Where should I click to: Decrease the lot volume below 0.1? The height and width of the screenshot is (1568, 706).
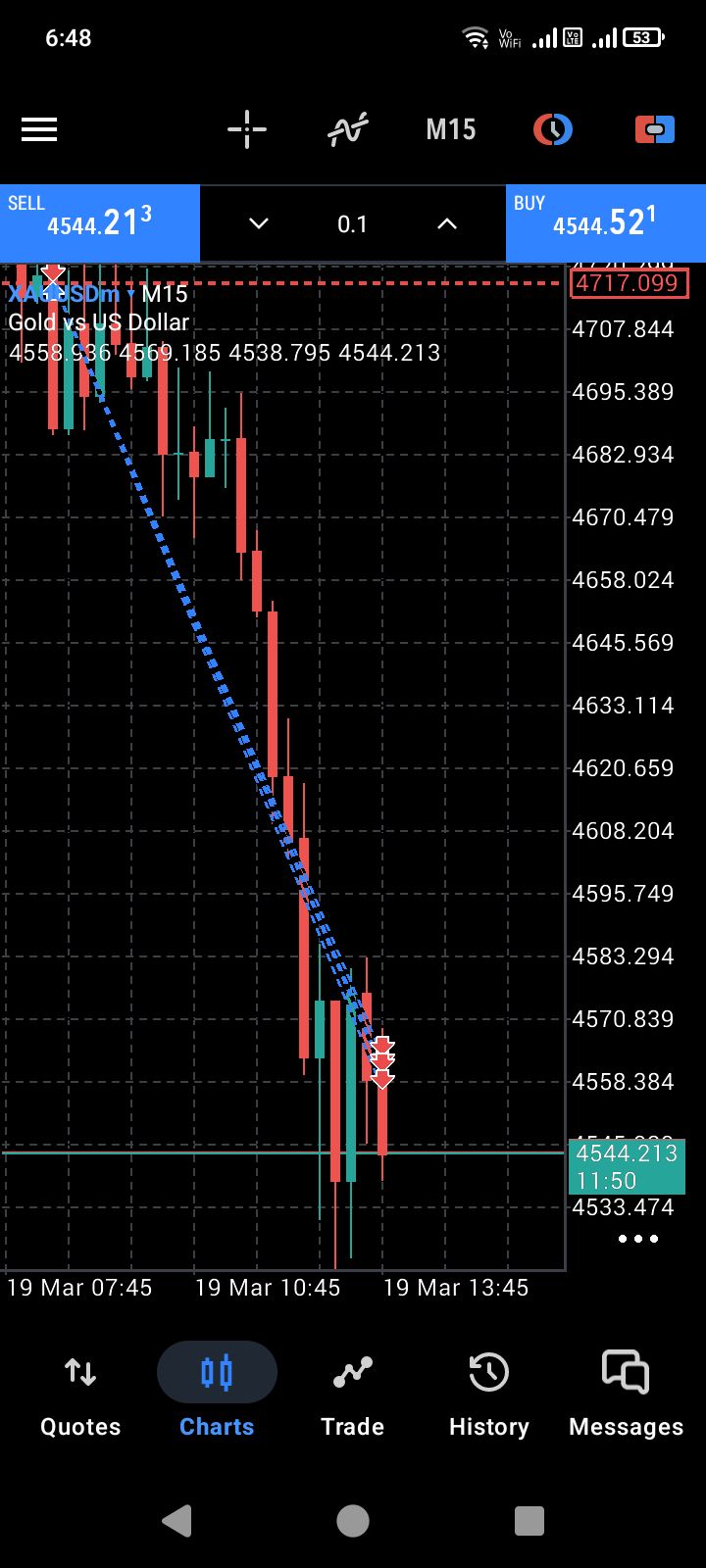[259, 224]
